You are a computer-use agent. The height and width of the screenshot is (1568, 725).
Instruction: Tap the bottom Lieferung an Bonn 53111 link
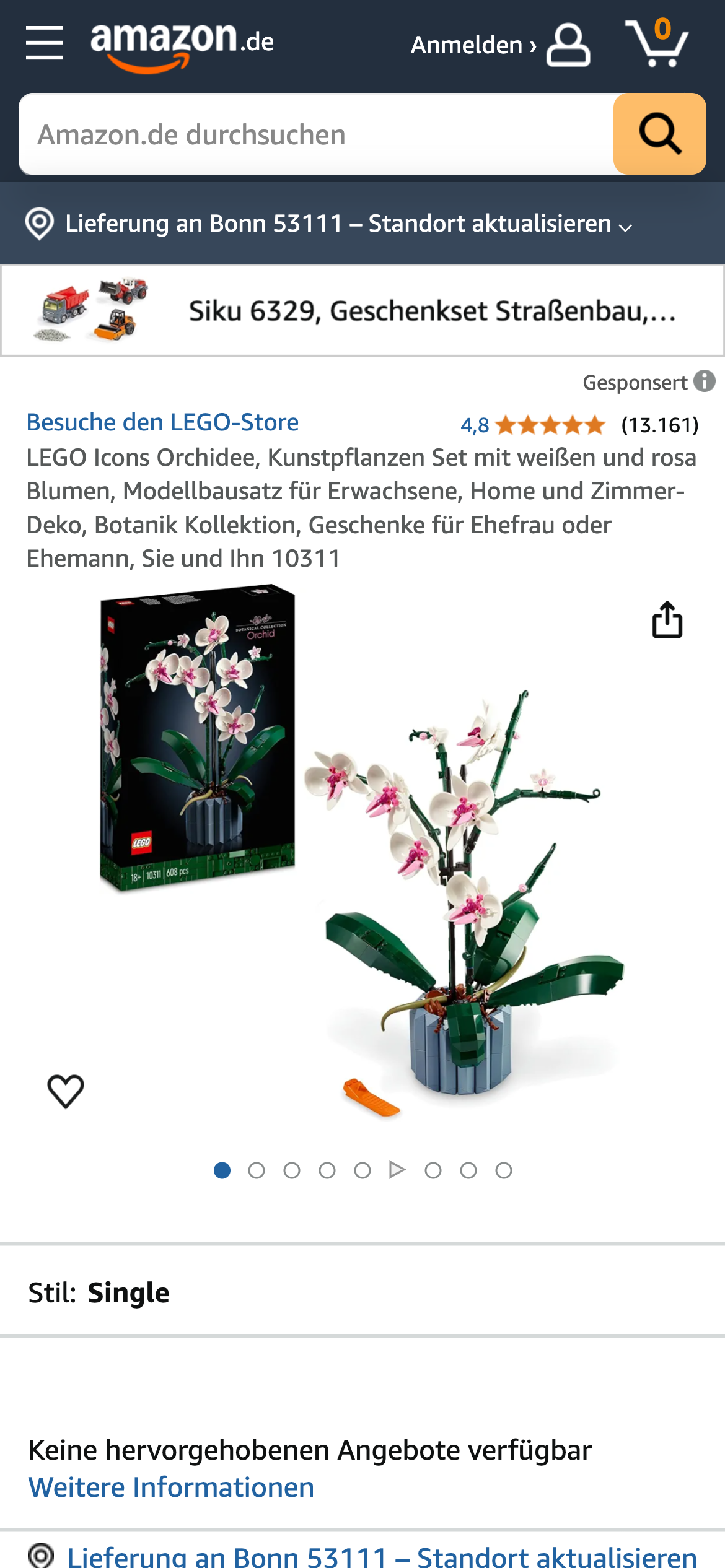point(382,1557)
